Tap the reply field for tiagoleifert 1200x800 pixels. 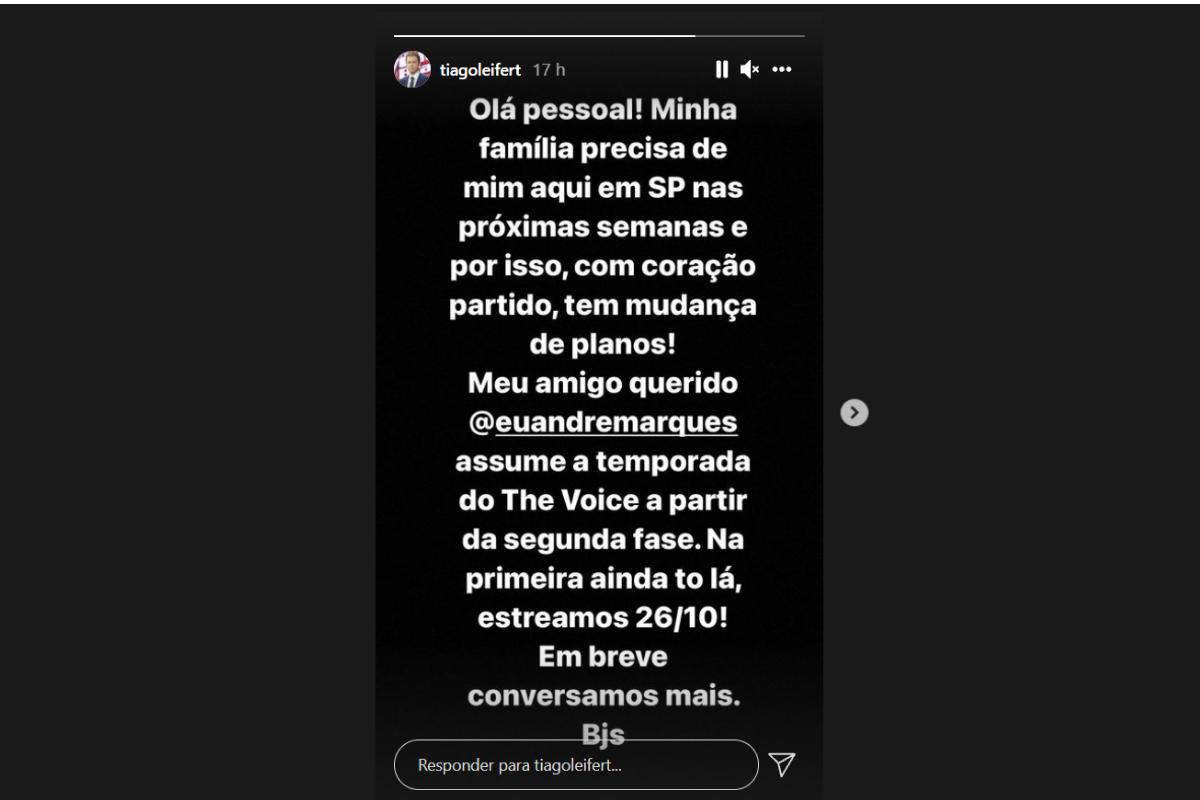coord(576,765)
